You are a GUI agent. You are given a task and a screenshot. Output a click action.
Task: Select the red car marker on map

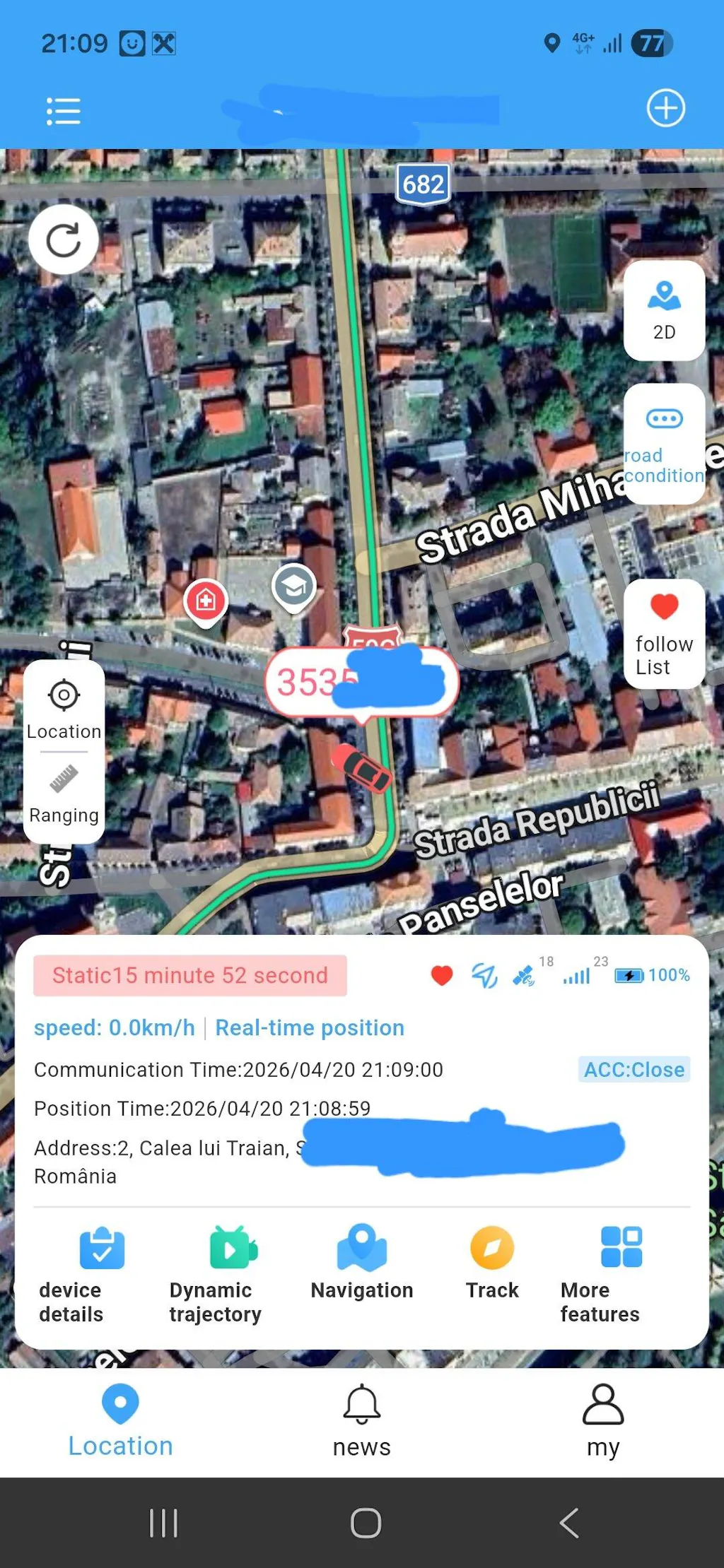coord(361,767)
